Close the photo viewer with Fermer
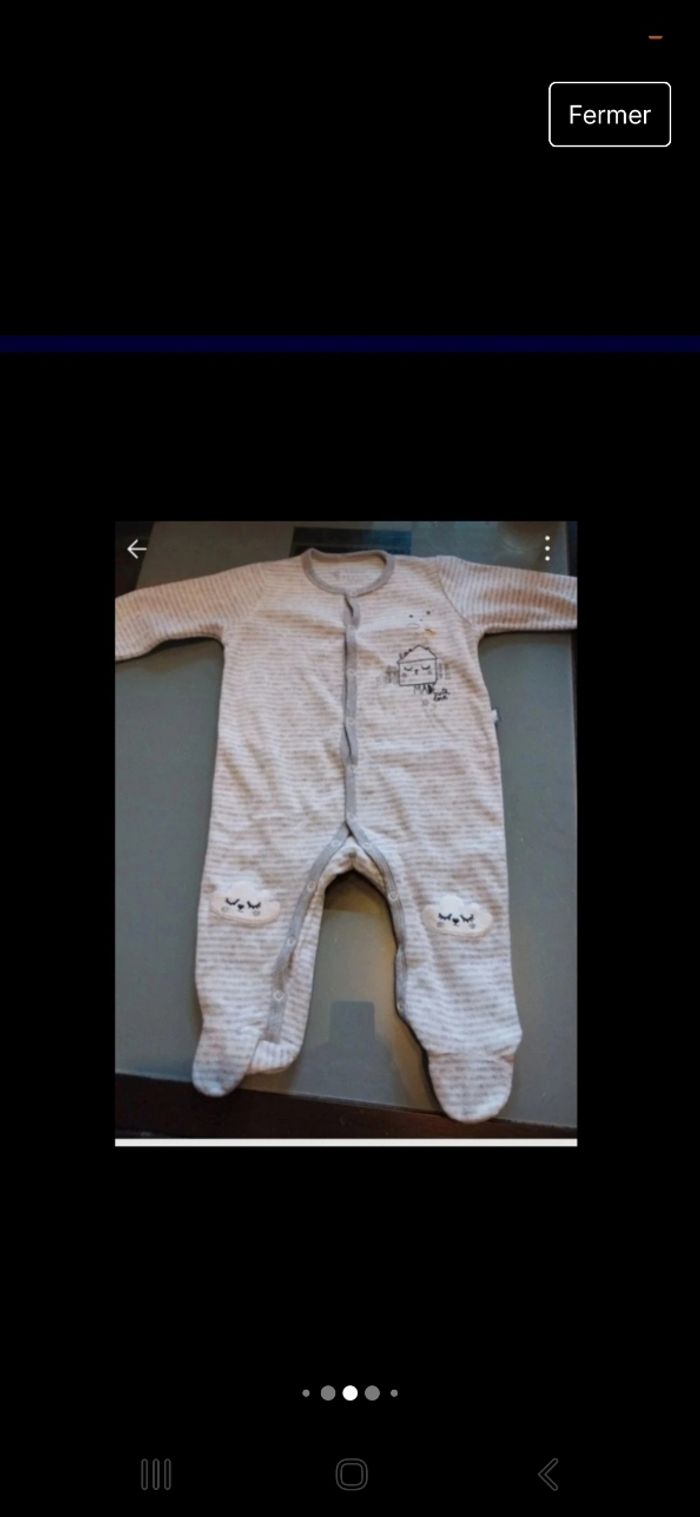The image size is (700, 1517). (x=609, y=114)
